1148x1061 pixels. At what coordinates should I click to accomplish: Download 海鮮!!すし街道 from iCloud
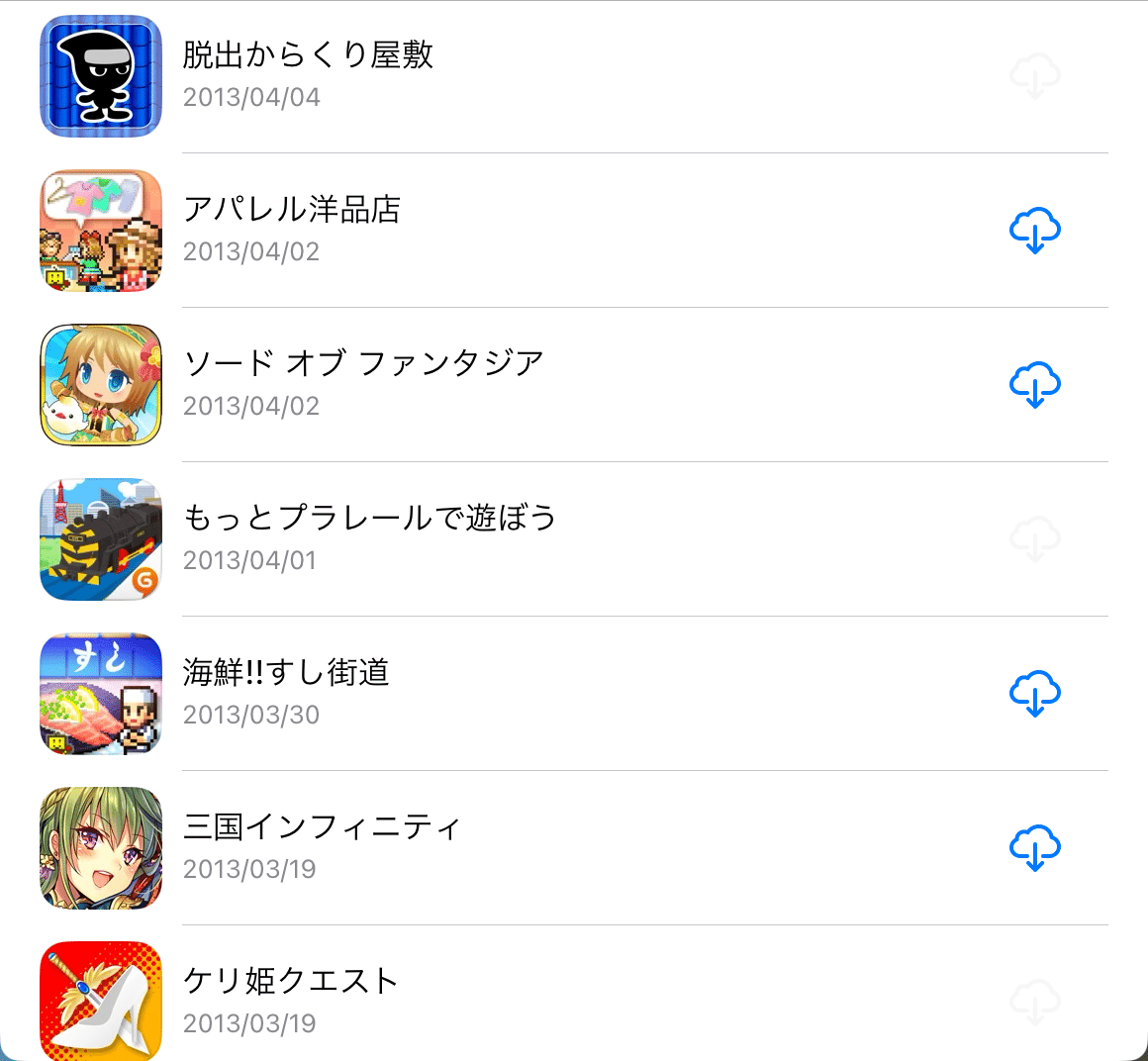(1034, 694)
